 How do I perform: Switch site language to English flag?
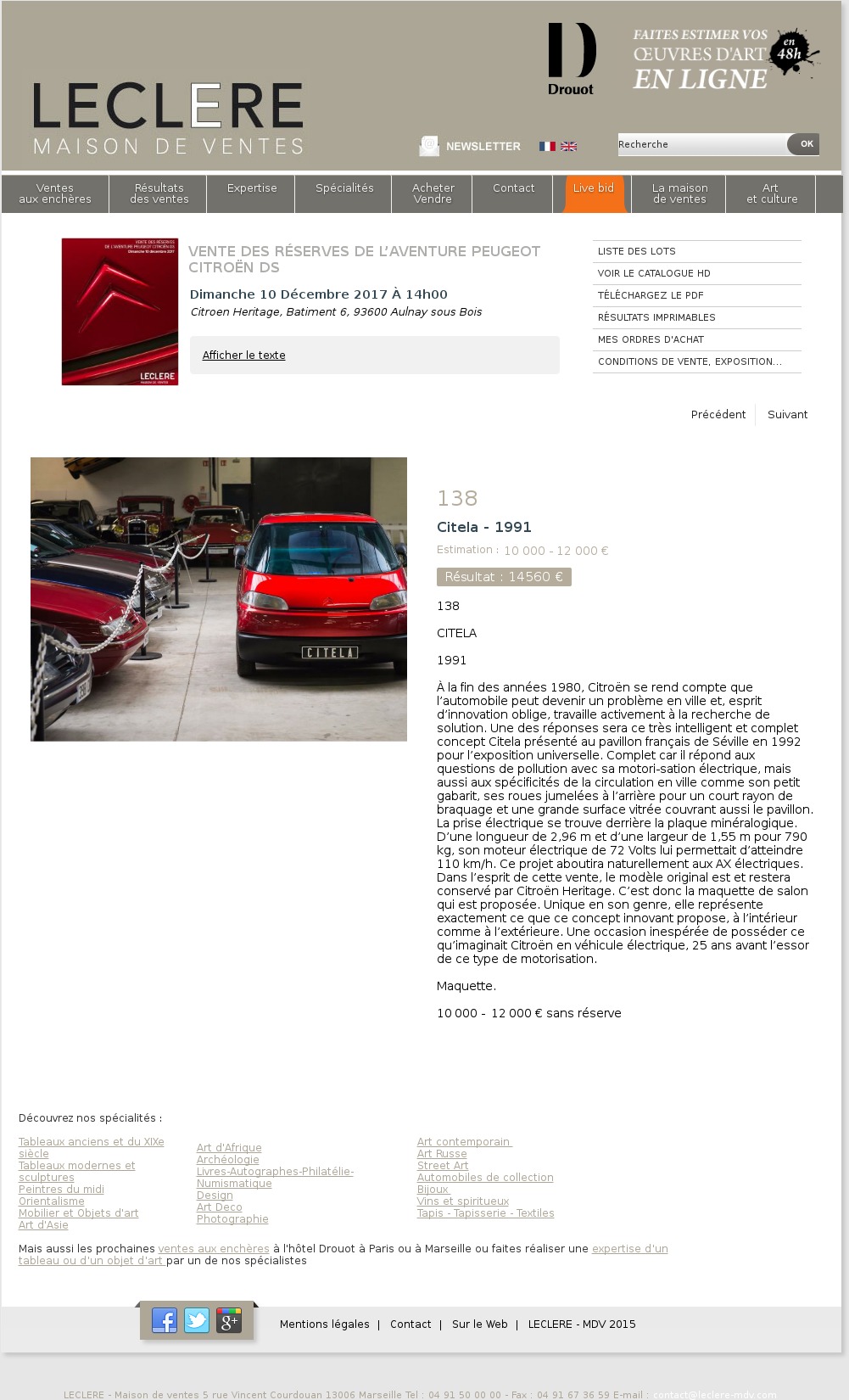pyautogui.click(x=569, y=147)
